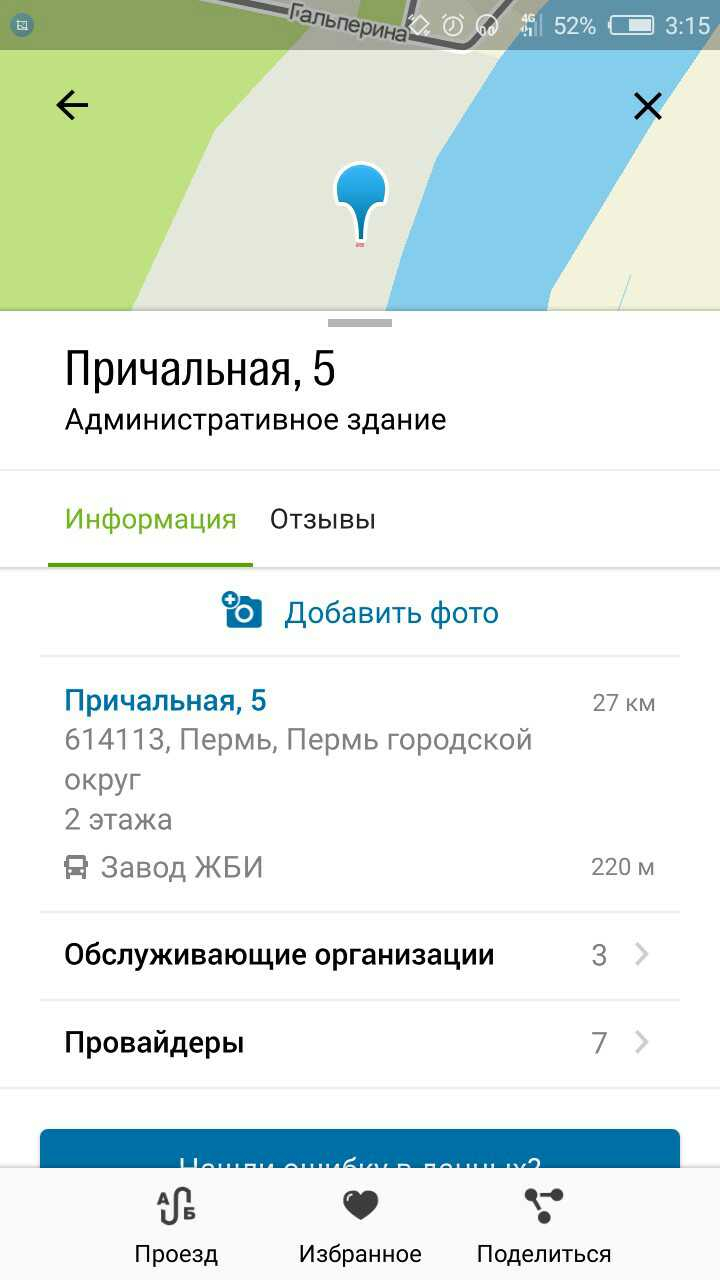Share this place via Поделиться

click(x=544, y=1226)
